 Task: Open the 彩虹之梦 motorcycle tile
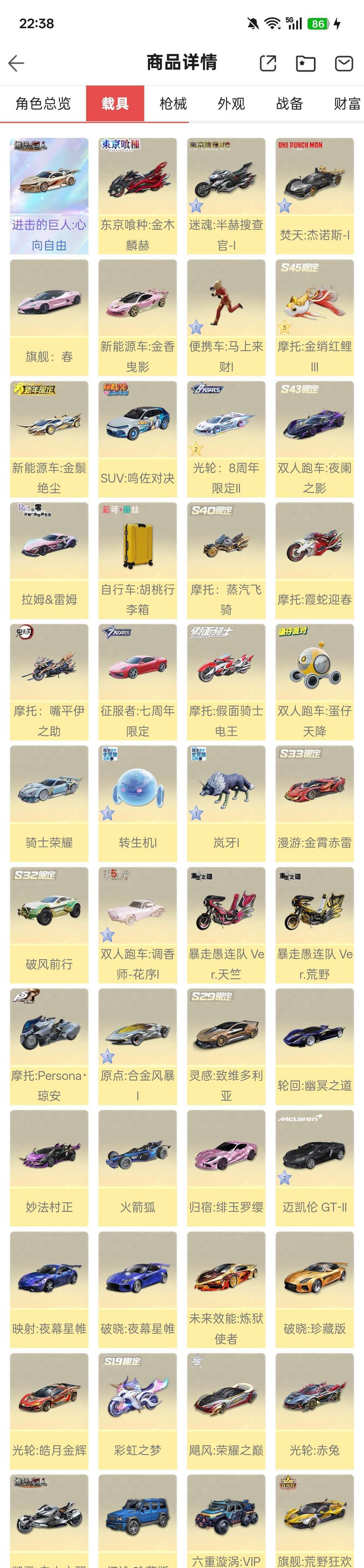point(138,1411)
